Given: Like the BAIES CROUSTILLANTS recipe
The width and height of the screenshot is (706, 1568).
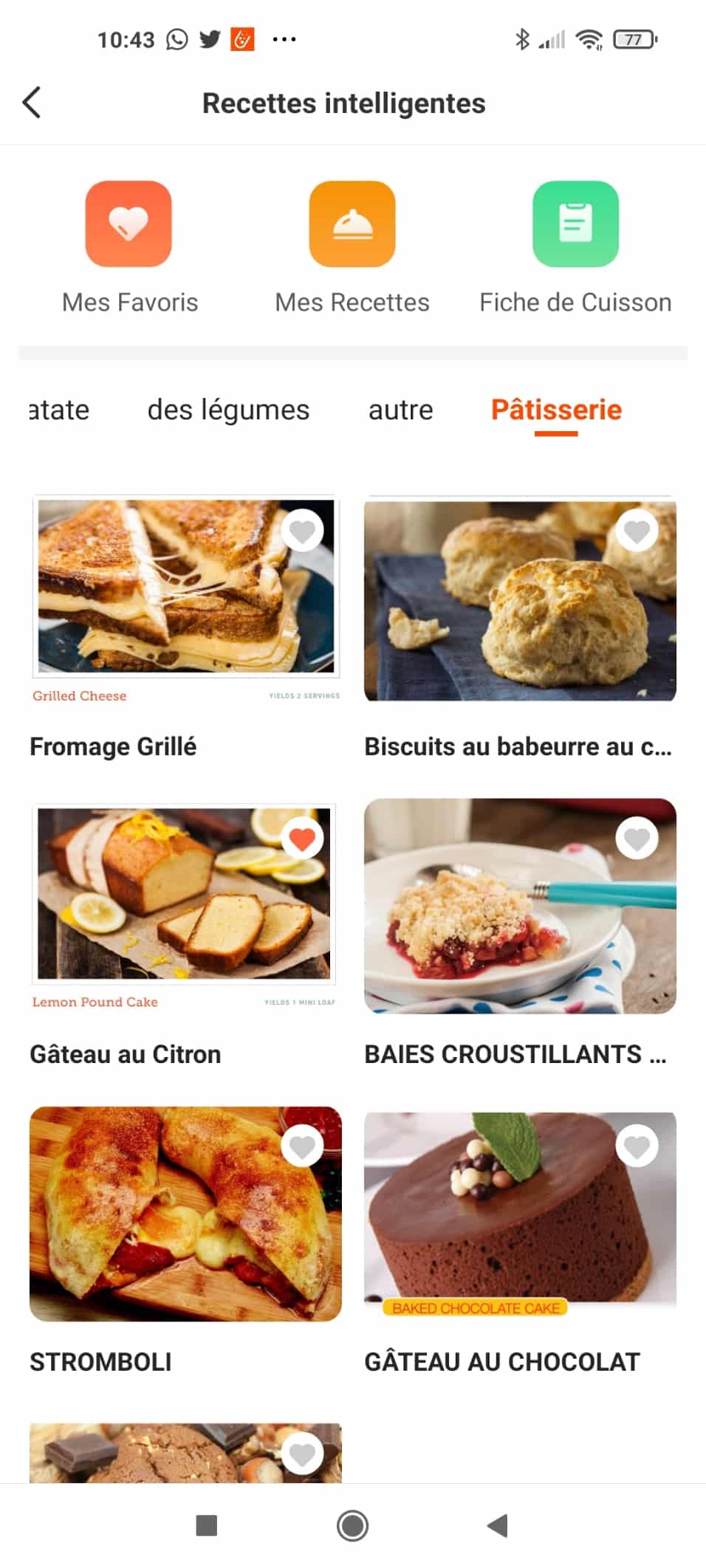Looking at the screenshot, I should click(x=637, y=839).
